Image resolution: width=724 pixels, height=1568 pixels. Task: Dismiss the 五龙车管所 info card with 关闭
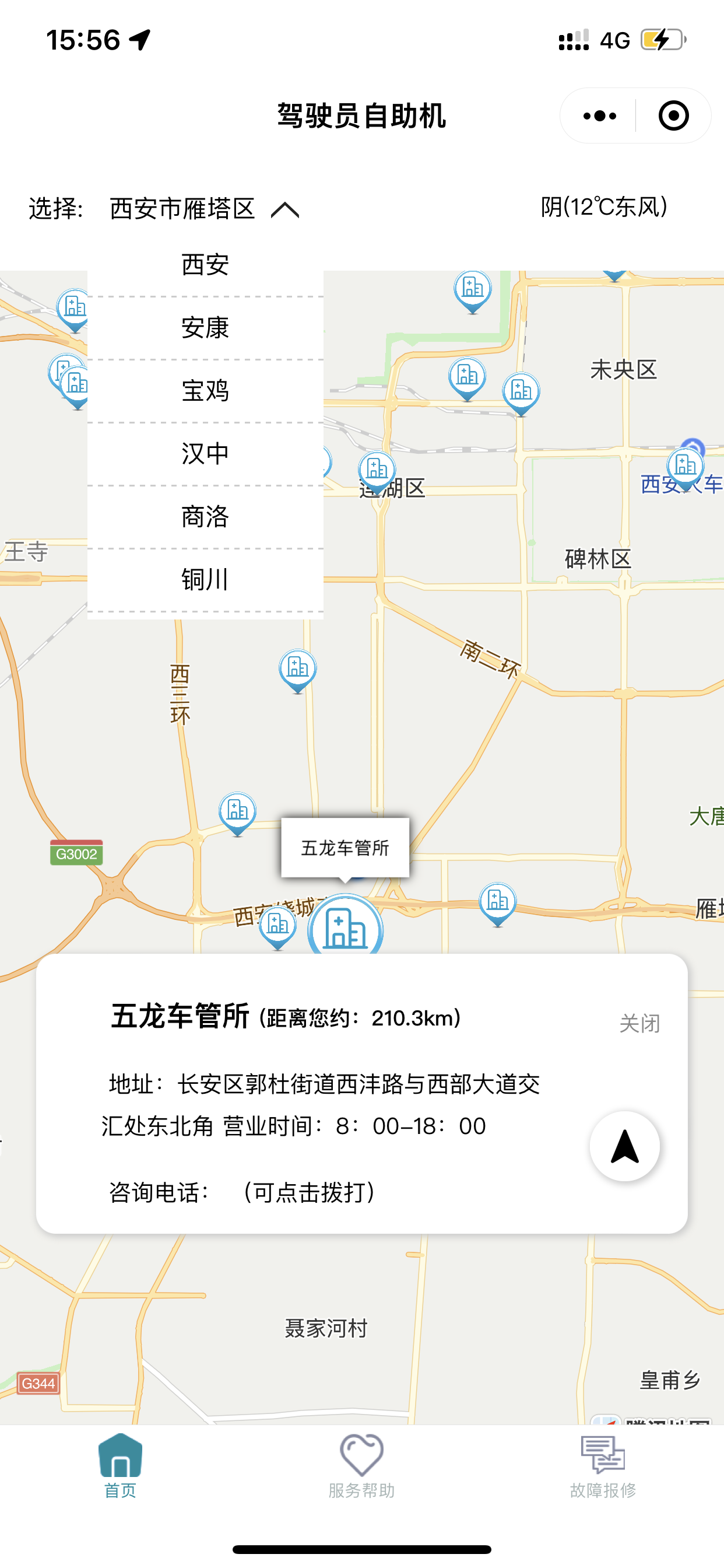(639, 1023)
